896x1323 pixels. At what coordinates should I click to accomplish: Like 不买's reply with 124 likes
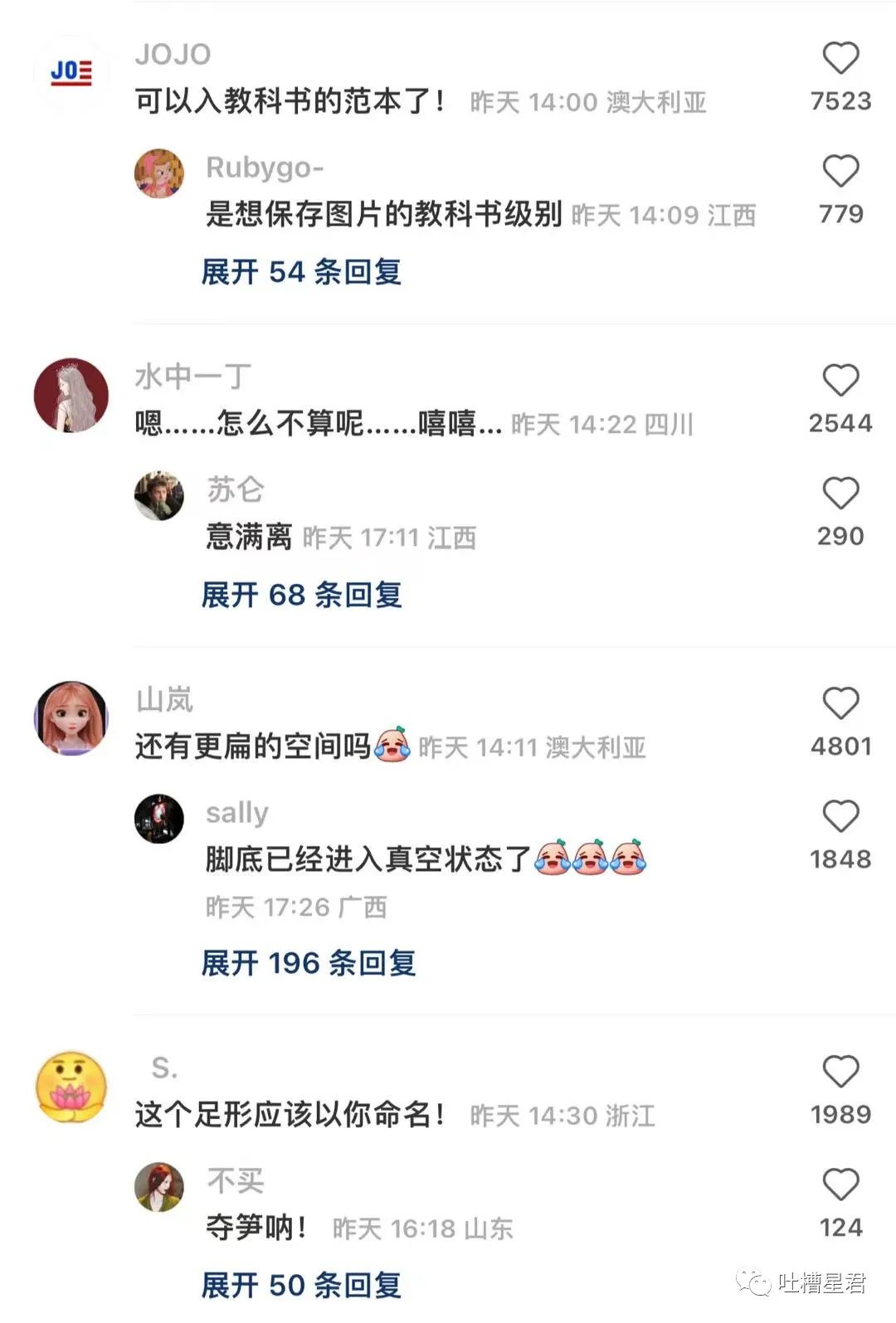point(840,1183)
